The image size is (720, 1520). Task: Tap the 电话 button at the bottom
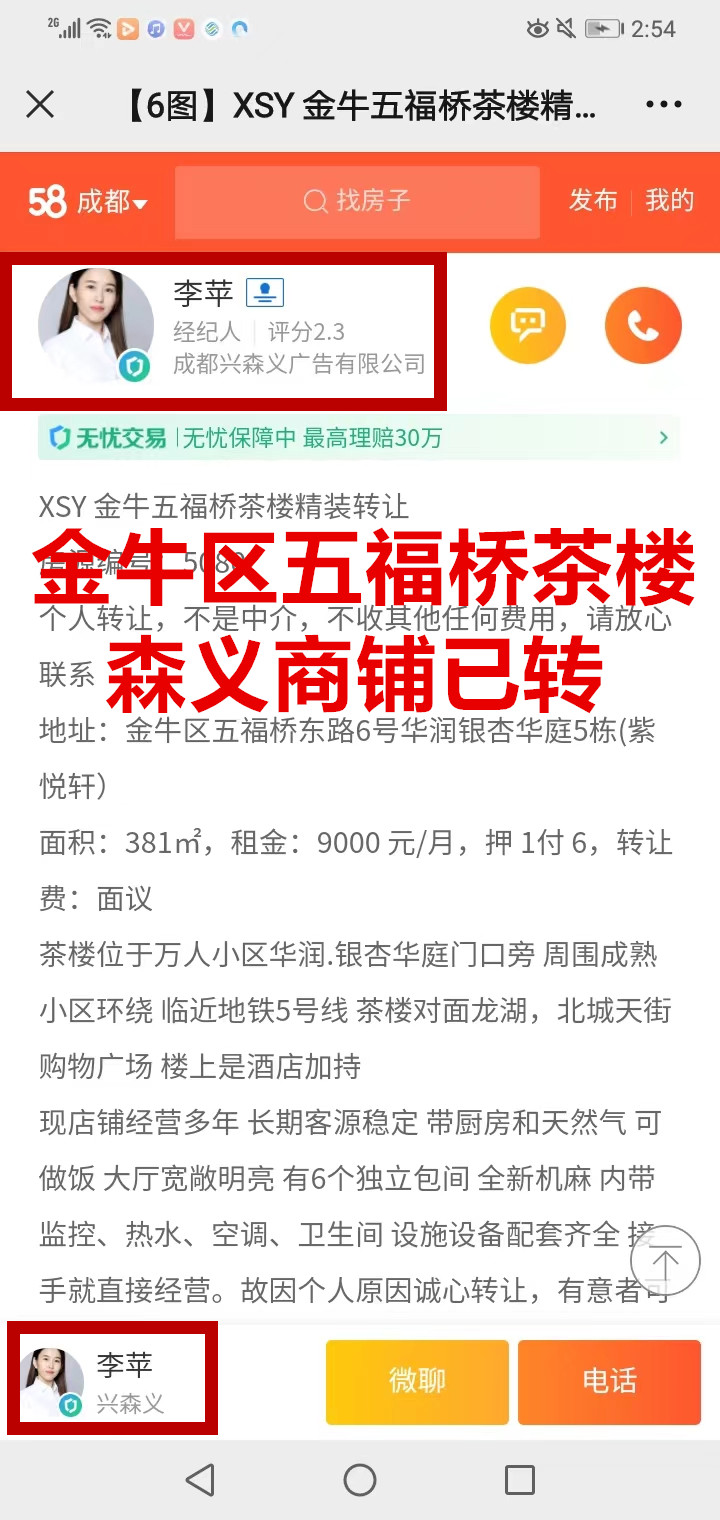609,1382
